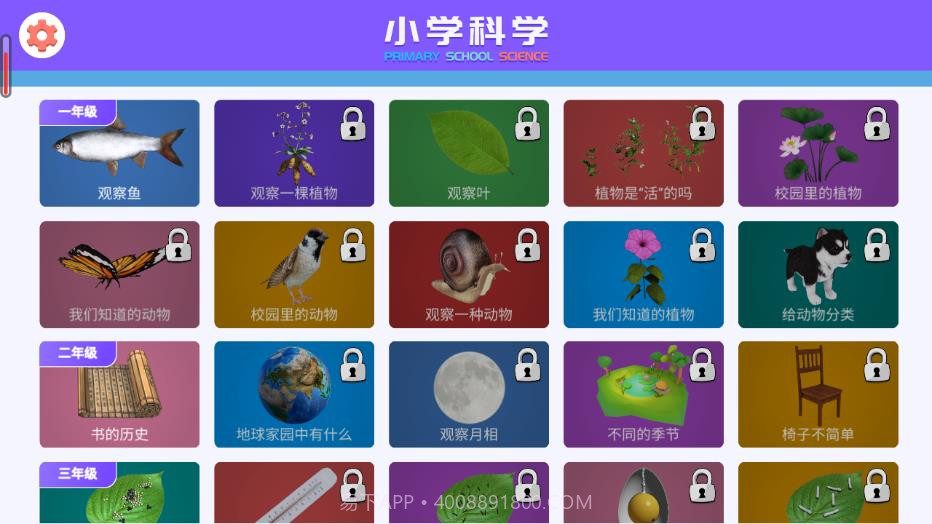Open the 观察叶 leaf lesson
This screenshot has width=932, height=524.
tap(468, 153)
